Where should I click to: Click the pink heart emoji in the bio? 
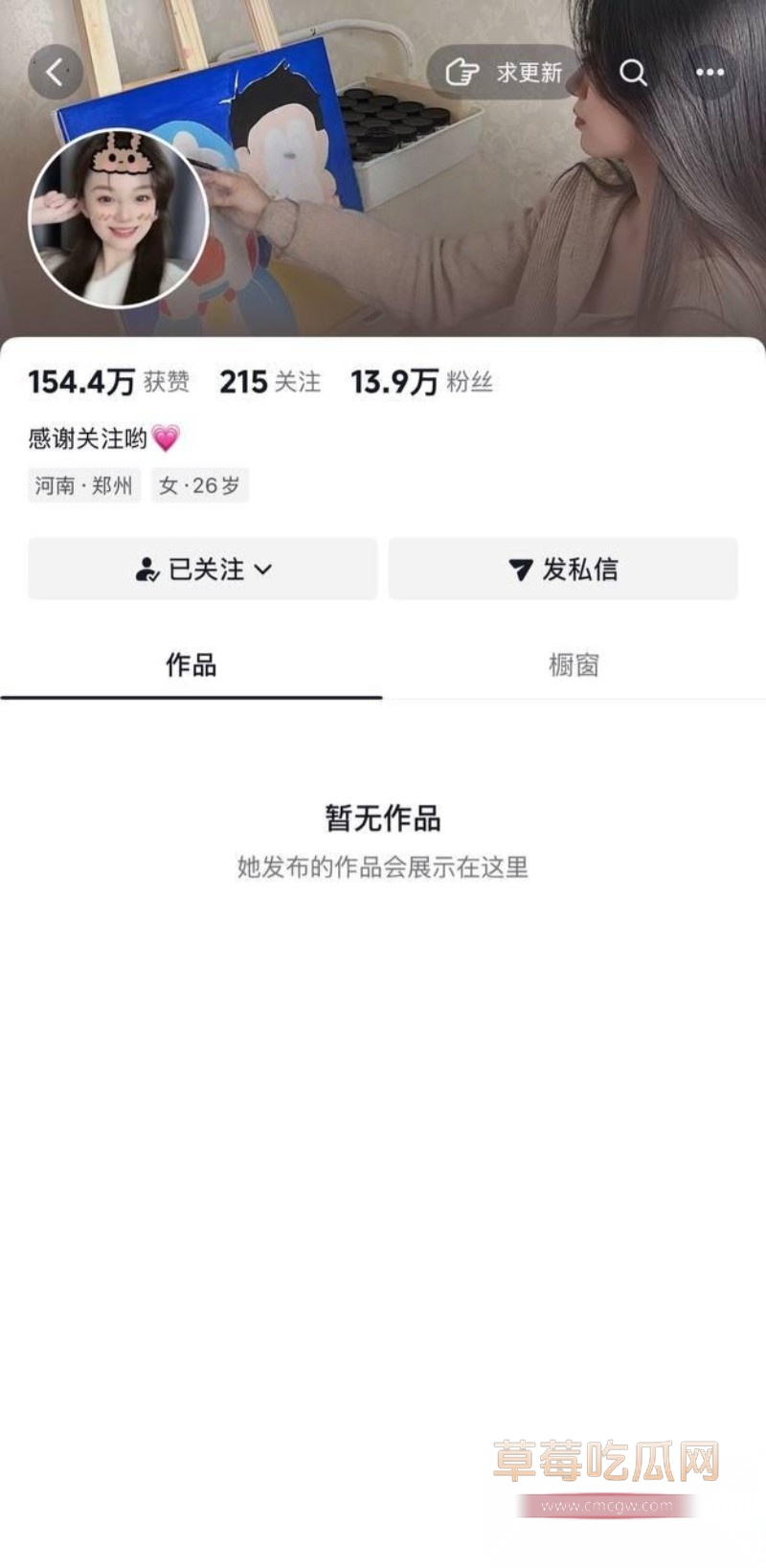point(168,438)
